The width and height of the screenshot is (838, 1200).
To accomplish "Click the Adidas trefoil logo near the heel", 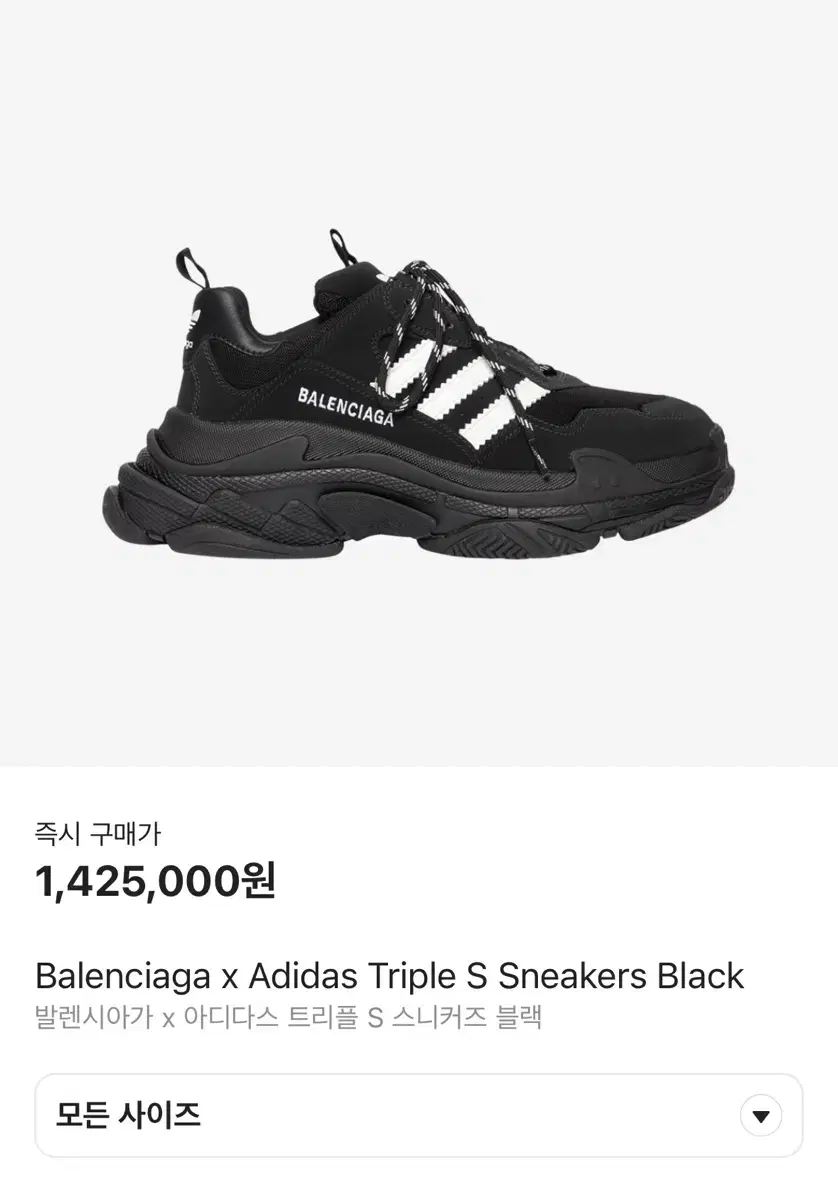I will [x=195, y=320].
